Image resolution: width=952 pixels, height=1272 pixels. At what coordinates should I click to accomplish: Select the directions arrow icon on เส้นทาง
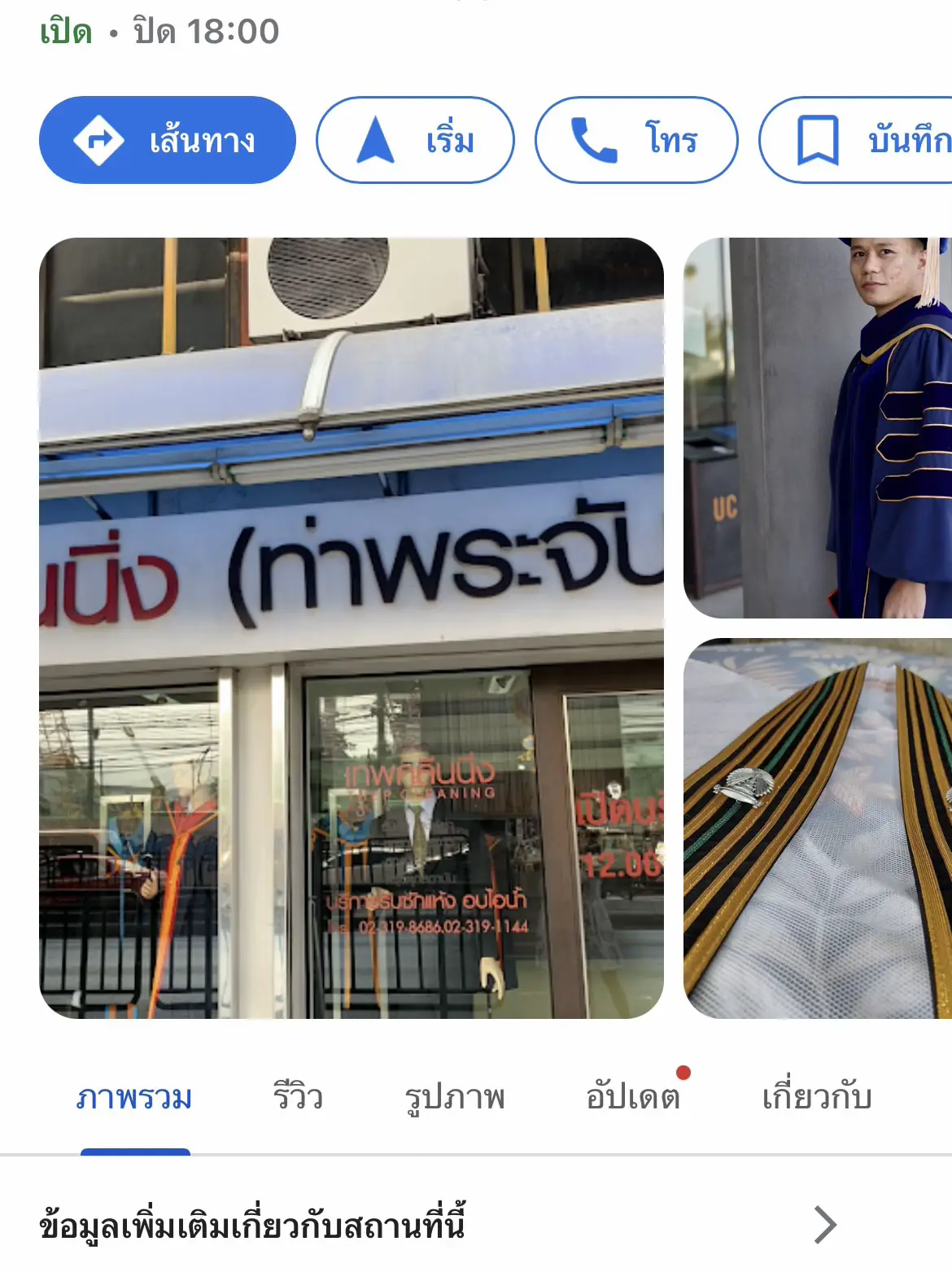[99, 139]
